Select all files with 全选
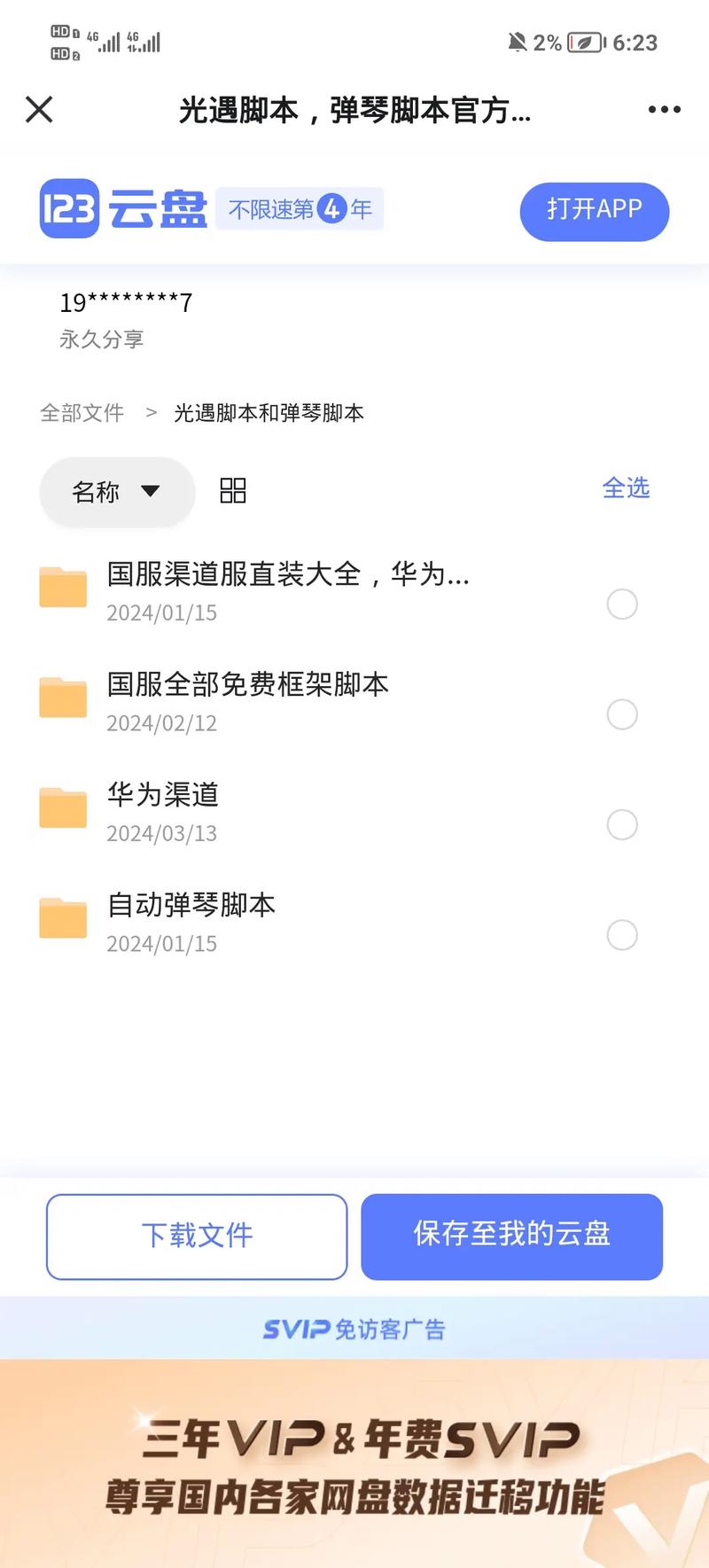The width and height of the screenshot is (709, 1568). tap(626, 488)
